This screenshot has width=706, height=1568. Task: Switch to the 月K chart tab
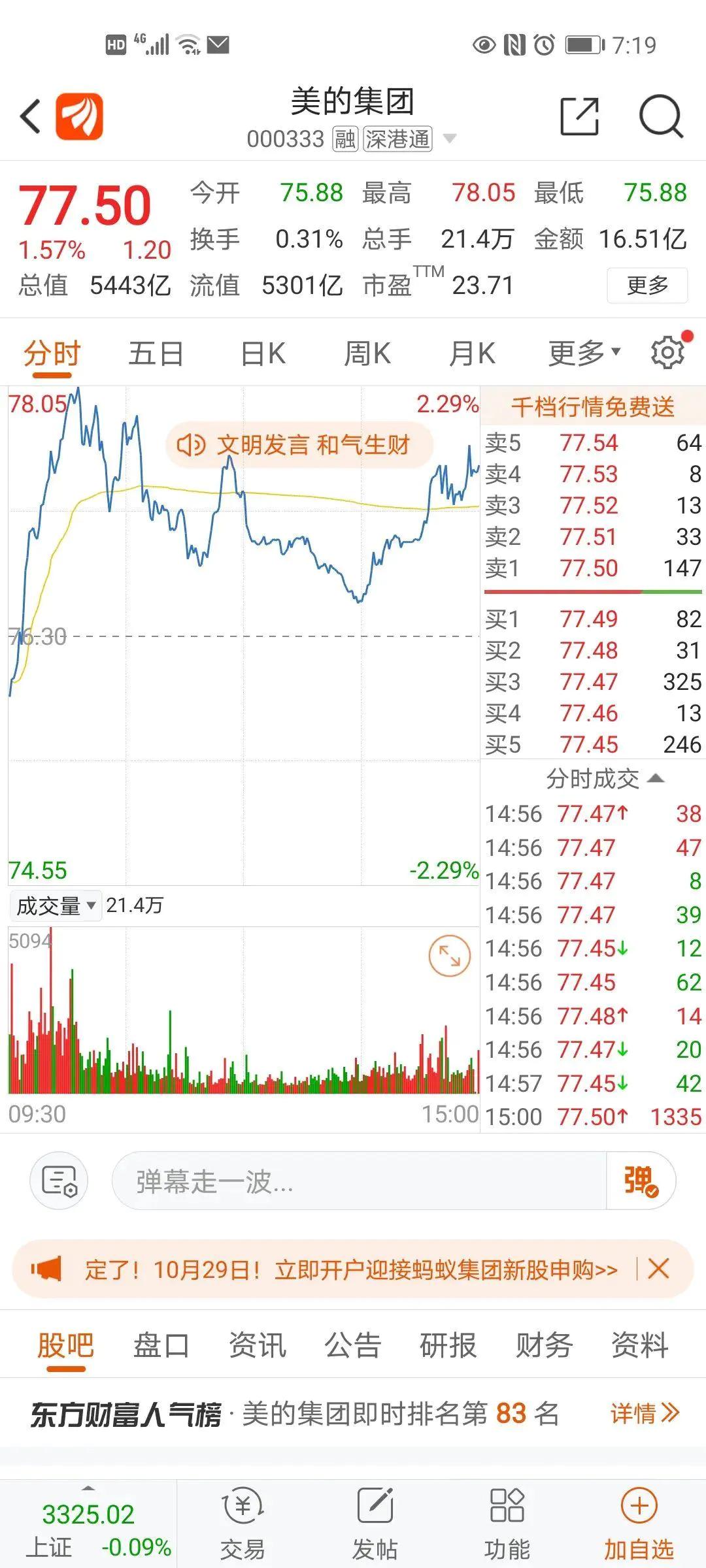[x=472, y=354]
